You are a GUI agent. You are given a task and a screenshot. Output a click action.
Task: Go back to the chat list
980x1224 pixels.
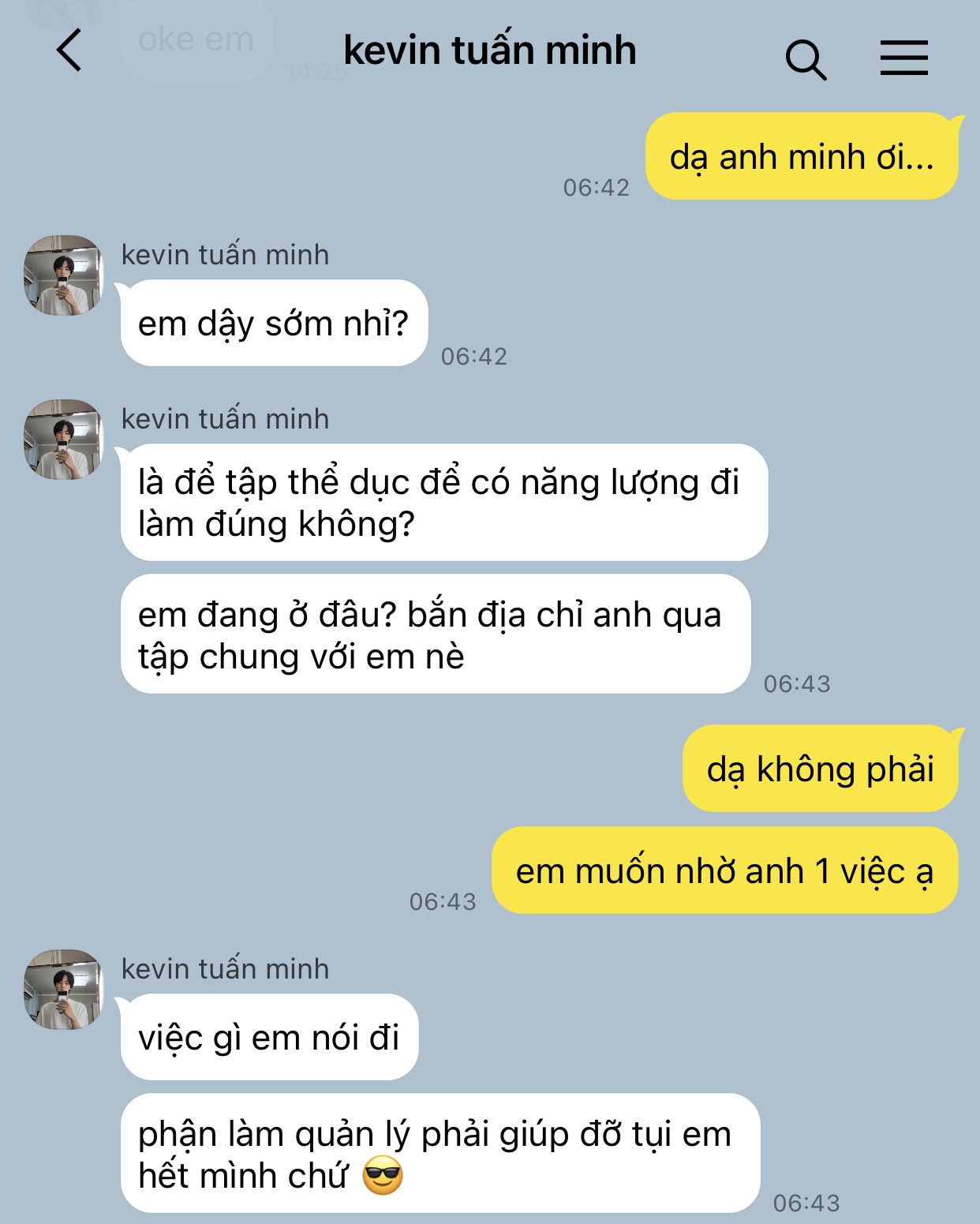69,51
